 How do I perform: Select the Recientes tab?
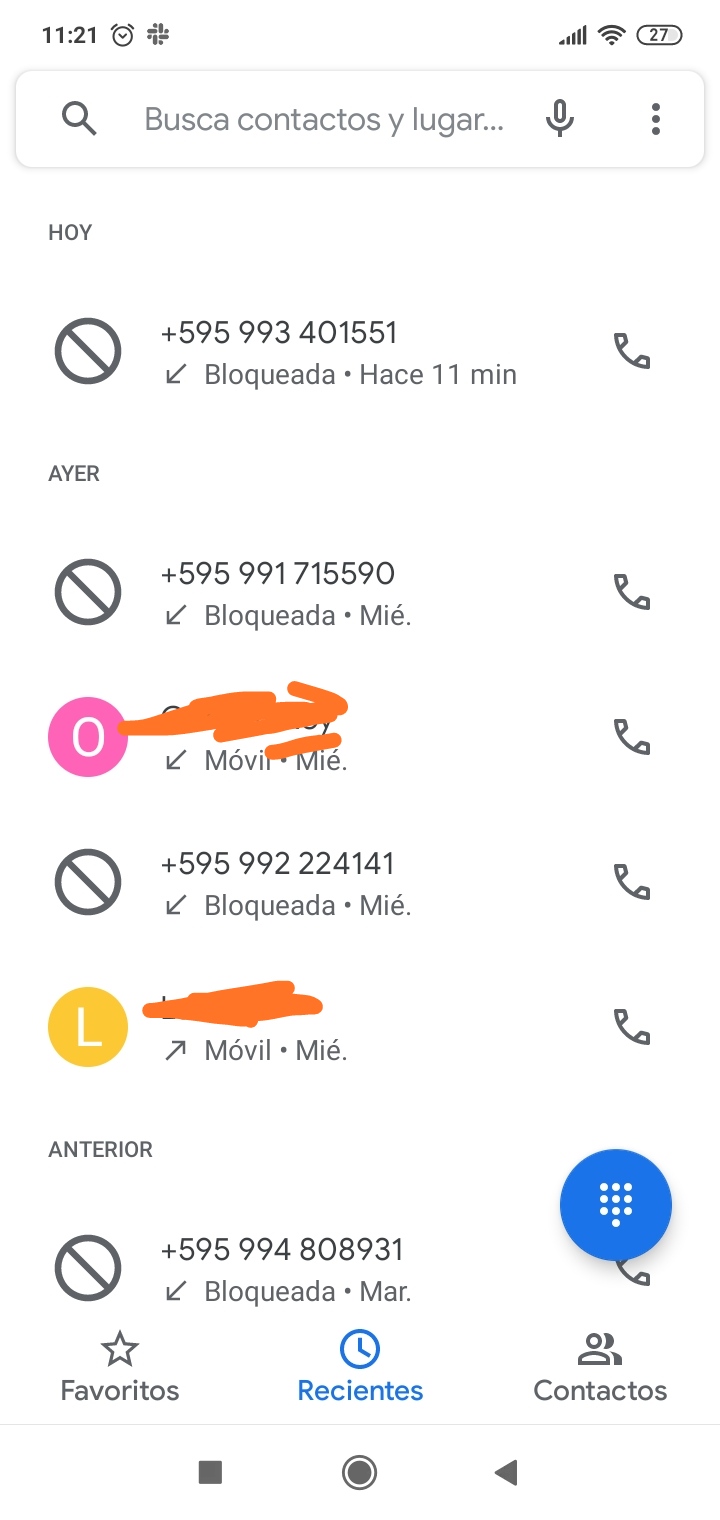click(x=360, y=1367)
